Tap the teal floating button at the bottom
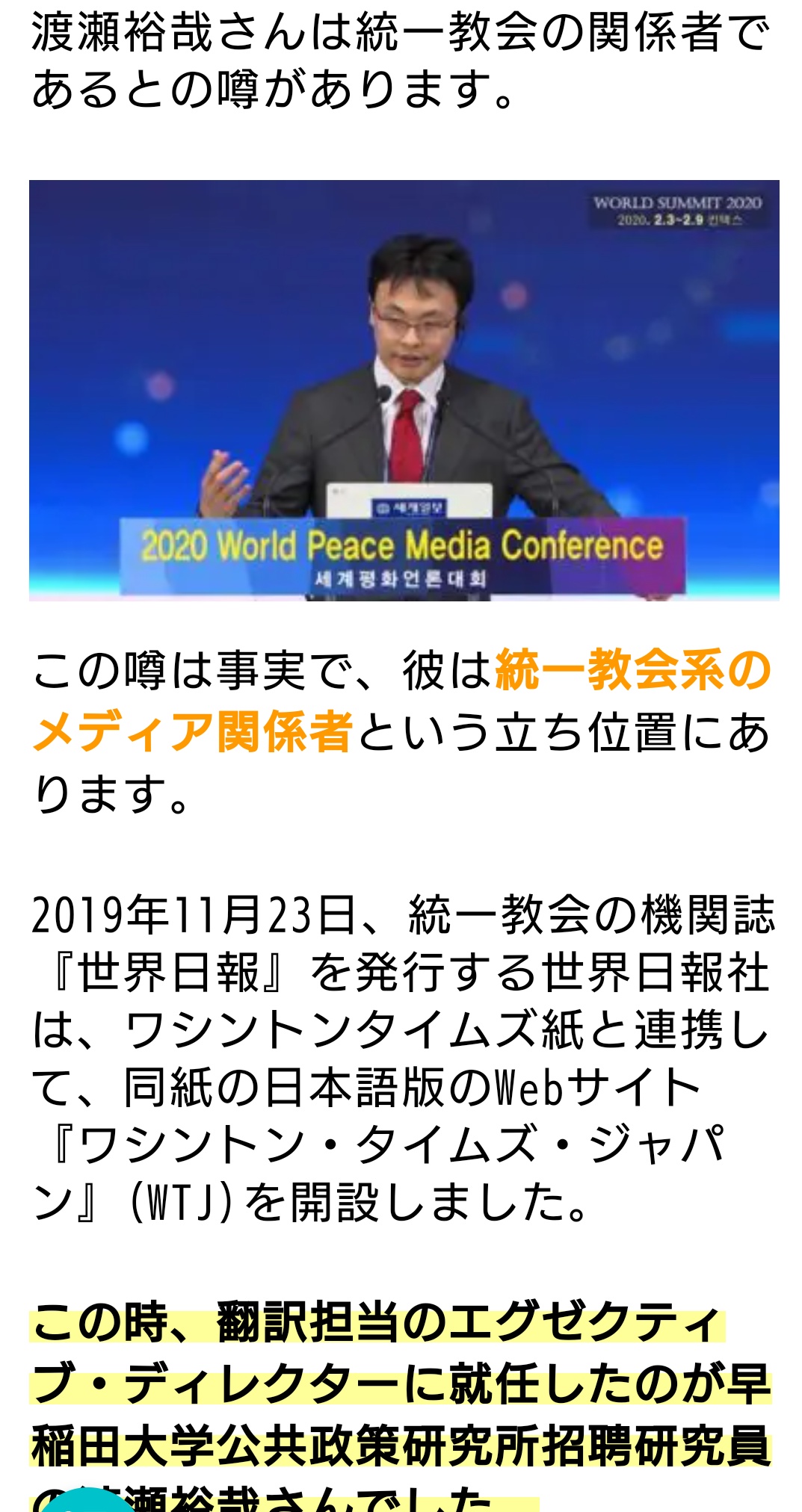Screen dimensions: 802x1512 point(88,1502)
